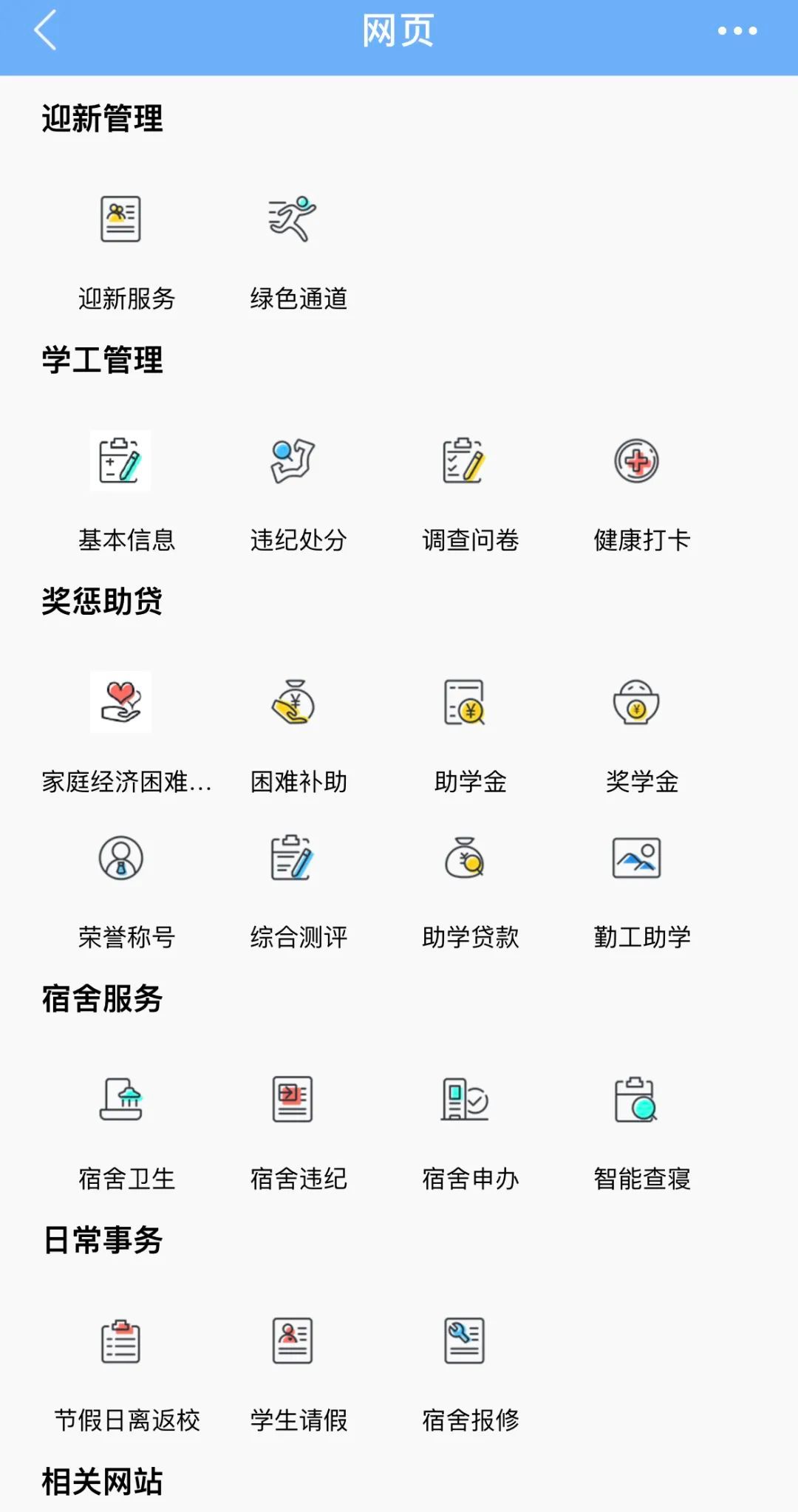The height and width of the screenshot is (1512, 798).
Task: Go back using the top-left arrow
Action: [x=46, y=30]
